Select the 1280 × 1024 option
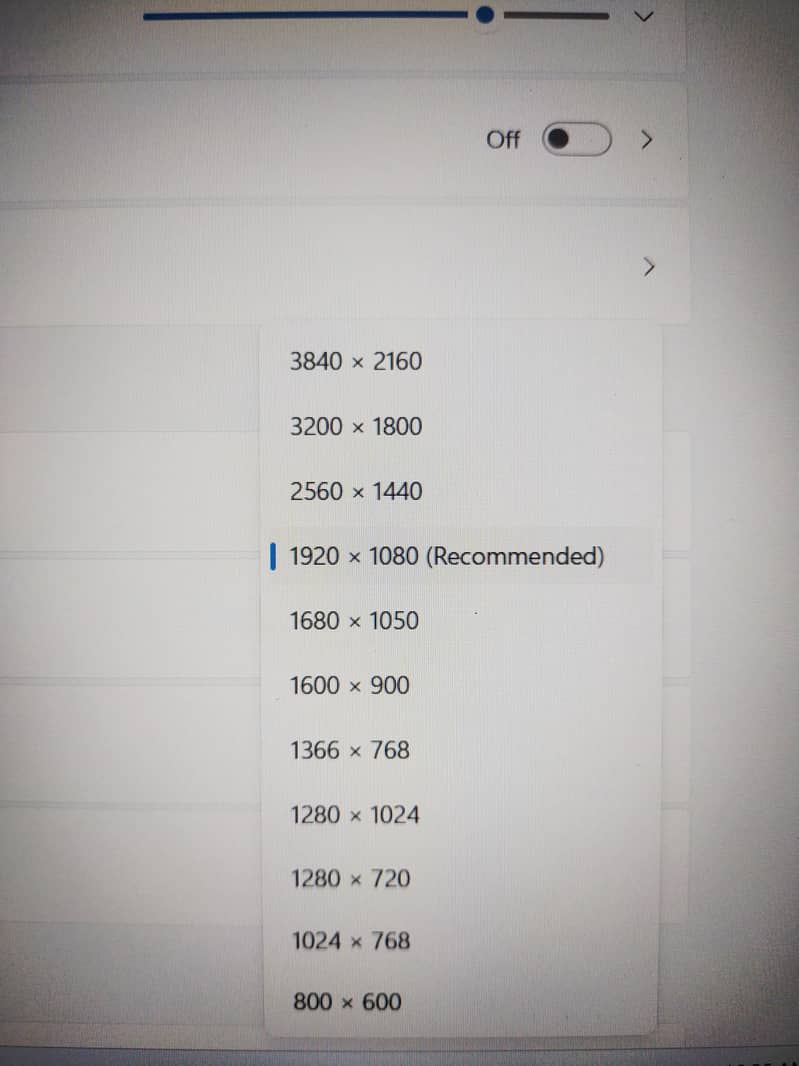Image resolution: width=799 pixels, height=1066 pixels. 354,815
